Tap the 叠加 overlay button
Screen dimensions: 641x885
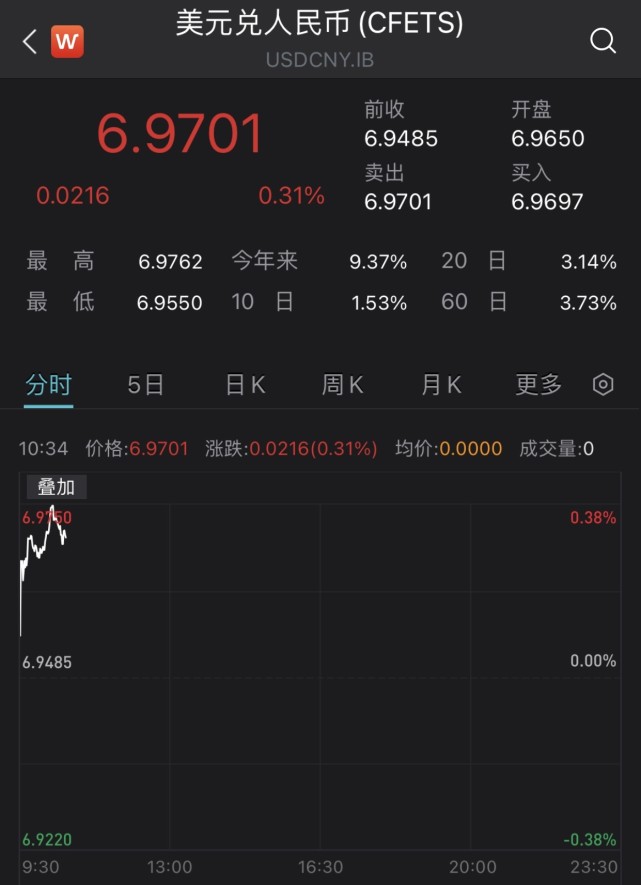pos(56,487)
